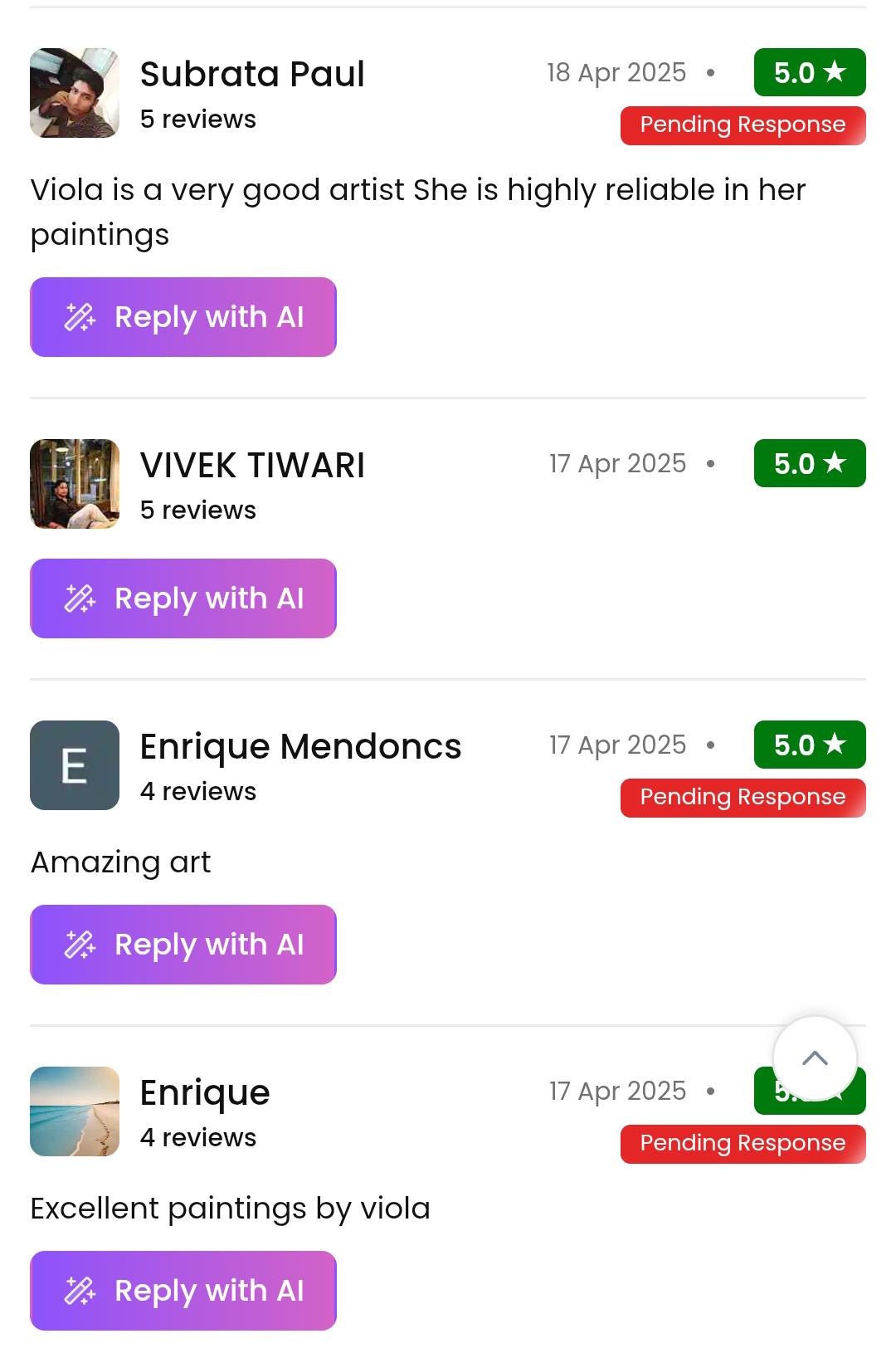Screen dimensions: 896x1353
Task: Tap the scroll-to-top arrow button
Action: [x=815, y=1058]
